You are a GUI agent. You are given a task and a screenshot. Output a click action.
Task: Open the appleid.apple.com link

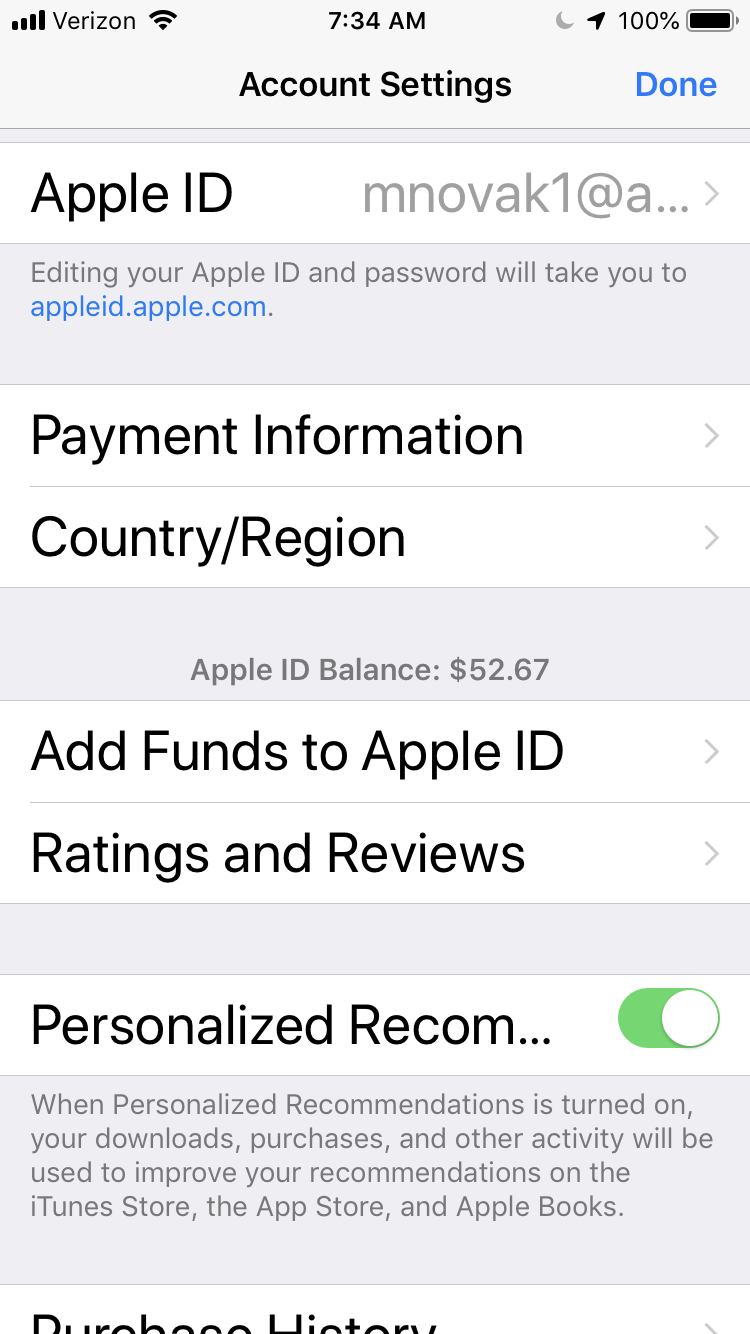pyautogui.click(x=149, y=307)
